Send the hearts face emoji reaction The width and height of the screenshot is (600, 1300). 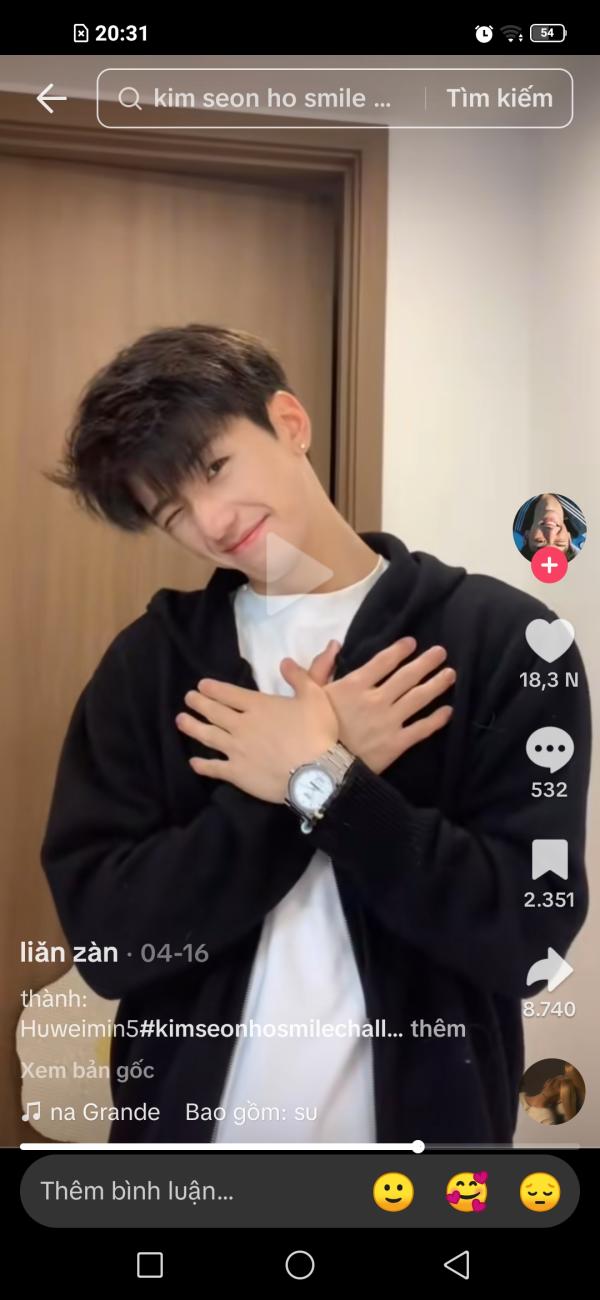pos(467,1191)
